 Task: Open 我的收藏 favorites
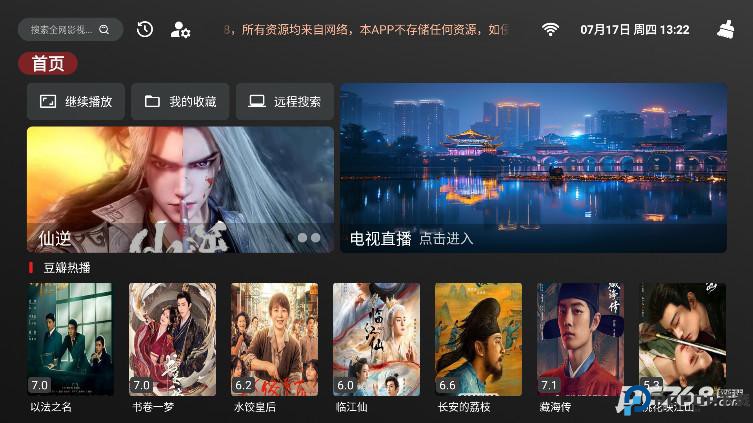180,101
